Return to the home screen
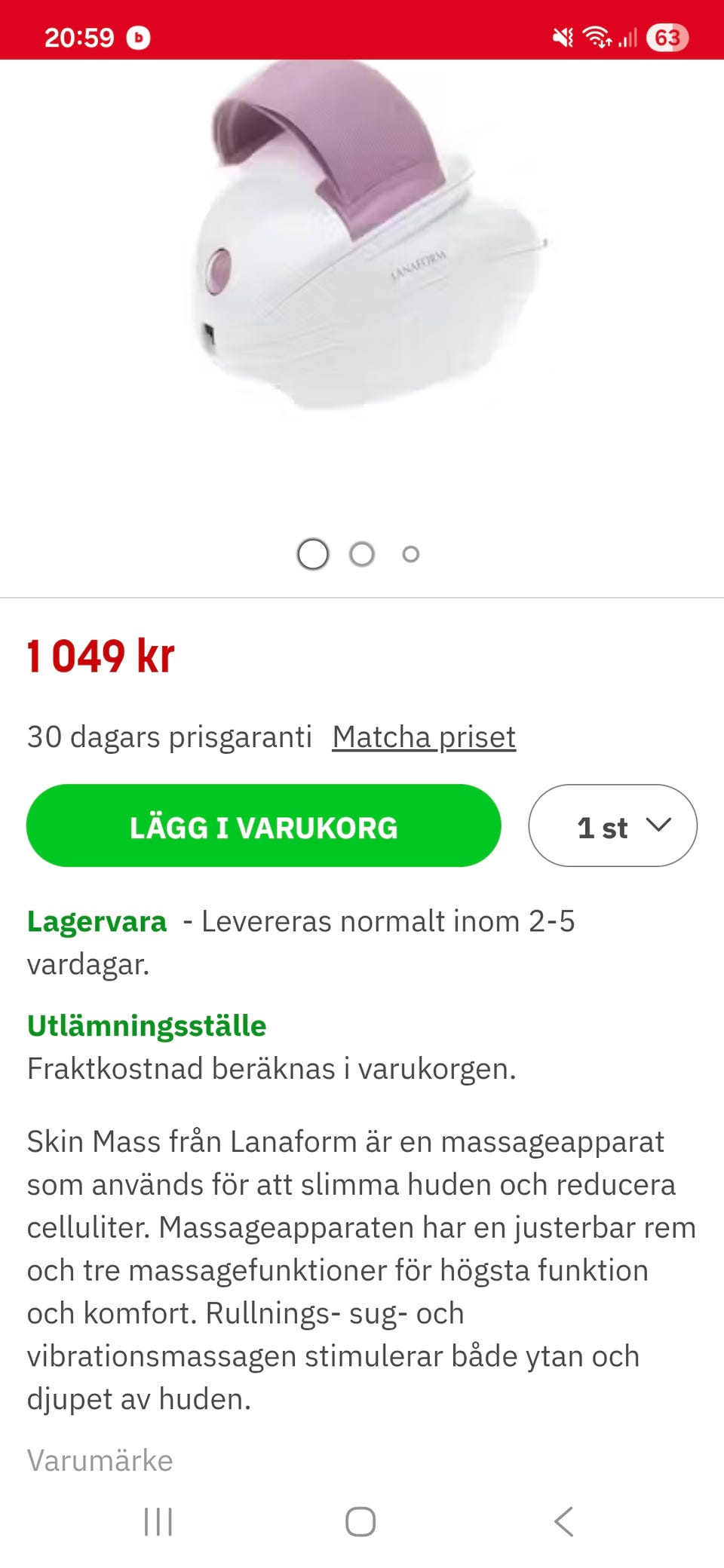Image resolution: width=724 pixels, height=1568 pixels. tap(360, 1521)
